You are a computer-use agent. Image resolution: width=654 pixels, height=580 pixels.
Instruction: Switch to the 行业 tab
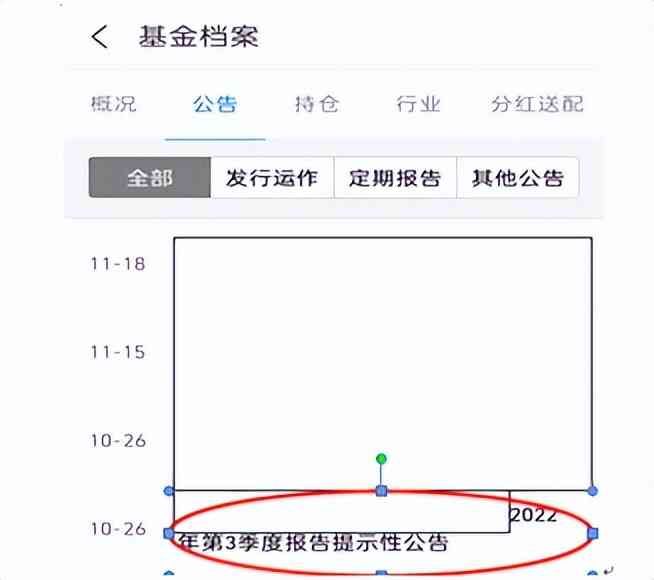418,104
